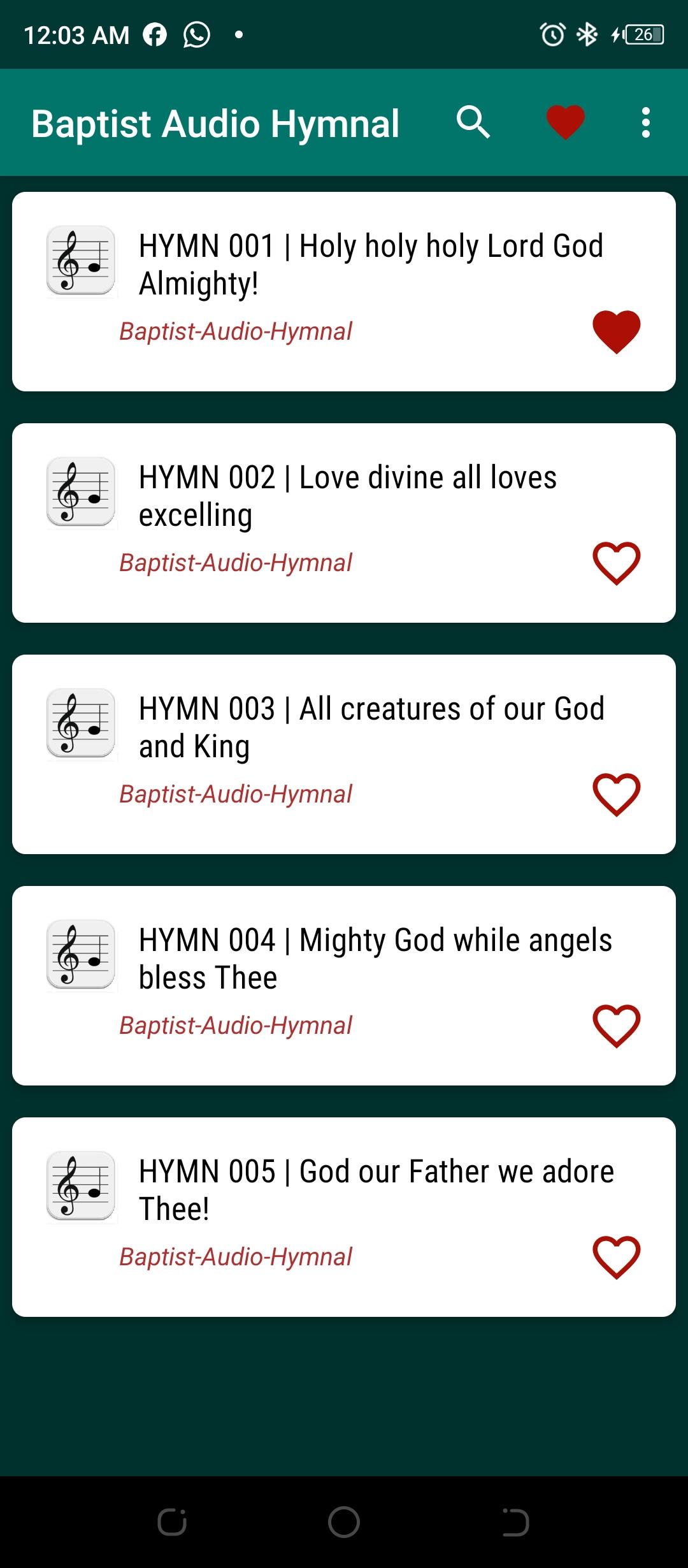Open favorites with the app bar heart
Viewport: 688px width, 1568px height.
(565, 122)
